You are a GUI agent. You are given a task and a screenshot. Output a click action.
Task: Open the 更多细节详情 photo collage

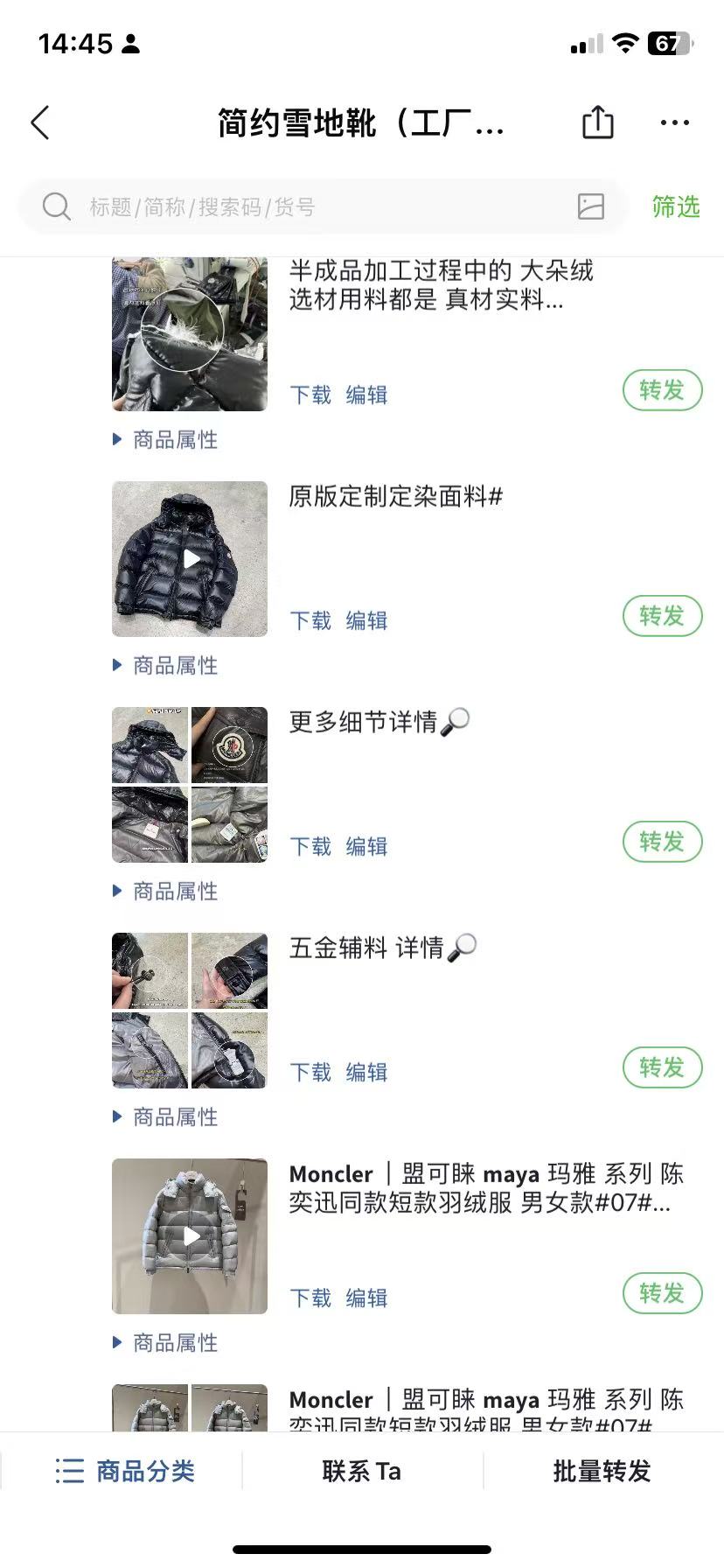(x=190, y=785)
